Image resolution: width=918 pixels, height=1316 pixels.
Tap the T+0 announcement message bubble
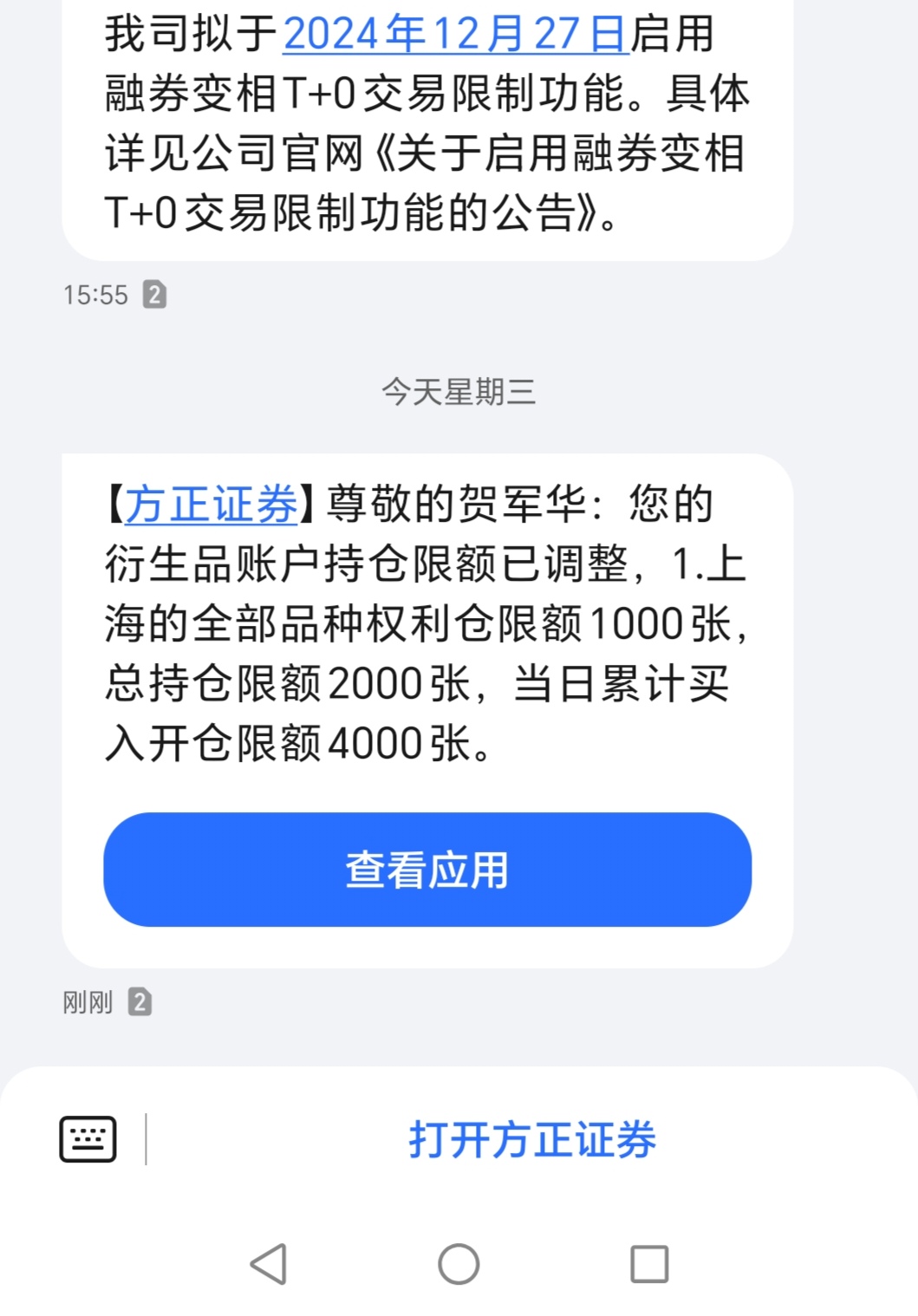tap(425, 130)
